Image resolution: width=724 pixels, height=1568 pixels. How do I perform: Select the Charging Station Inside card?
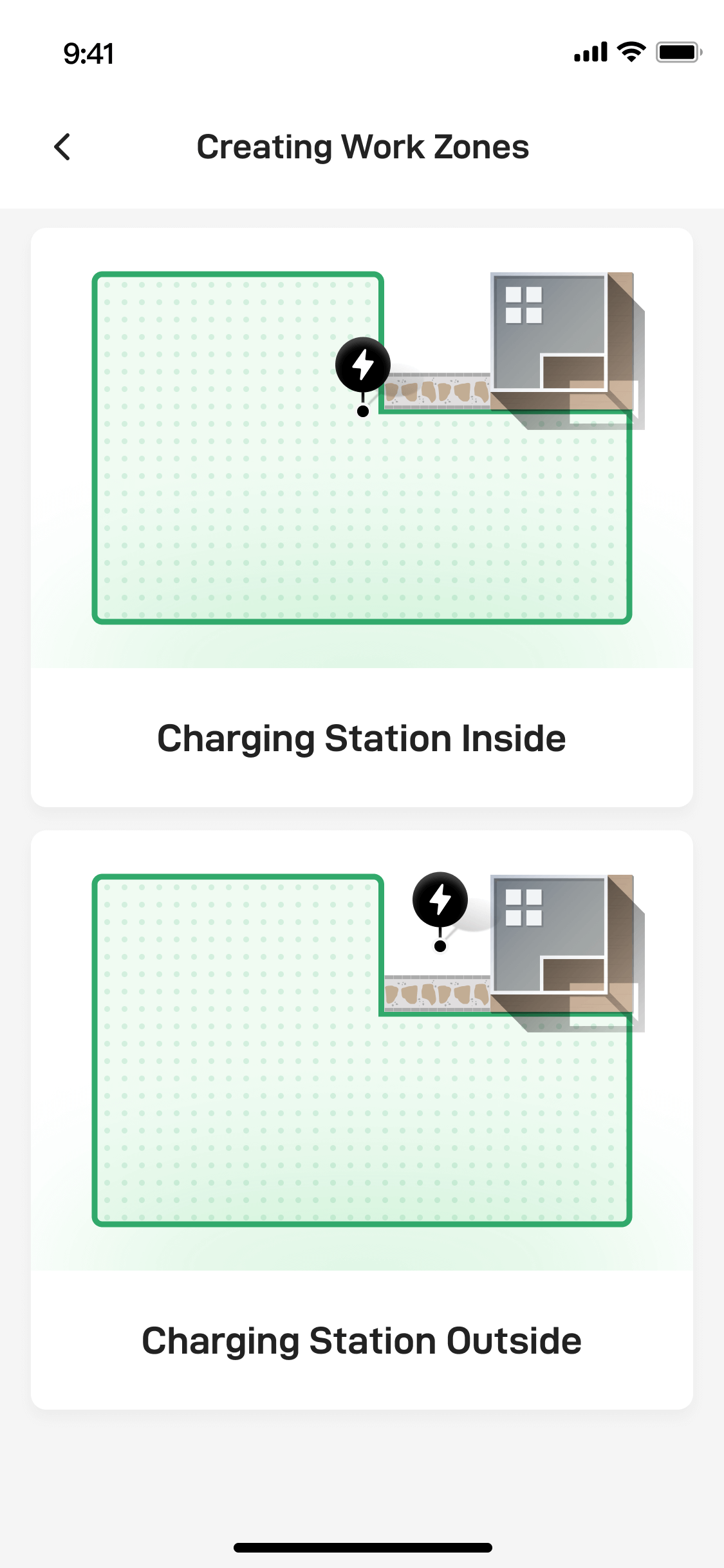coord(362,517)
